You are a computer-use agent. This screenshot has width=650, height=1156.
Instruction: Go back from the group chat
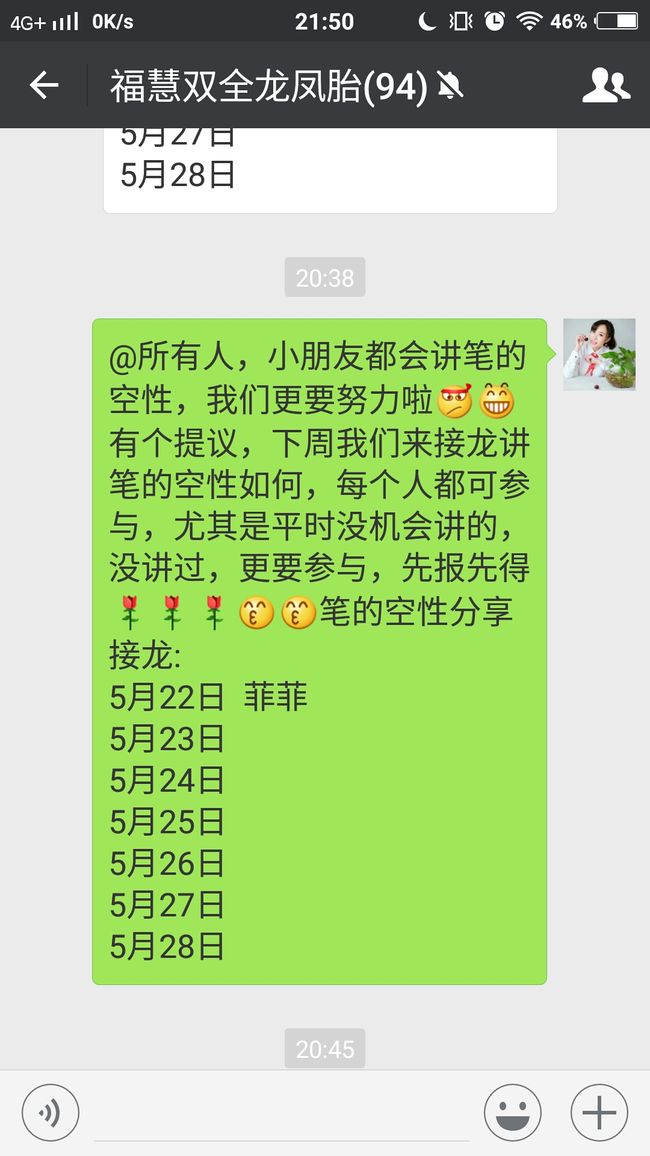[x=43, y=86]
